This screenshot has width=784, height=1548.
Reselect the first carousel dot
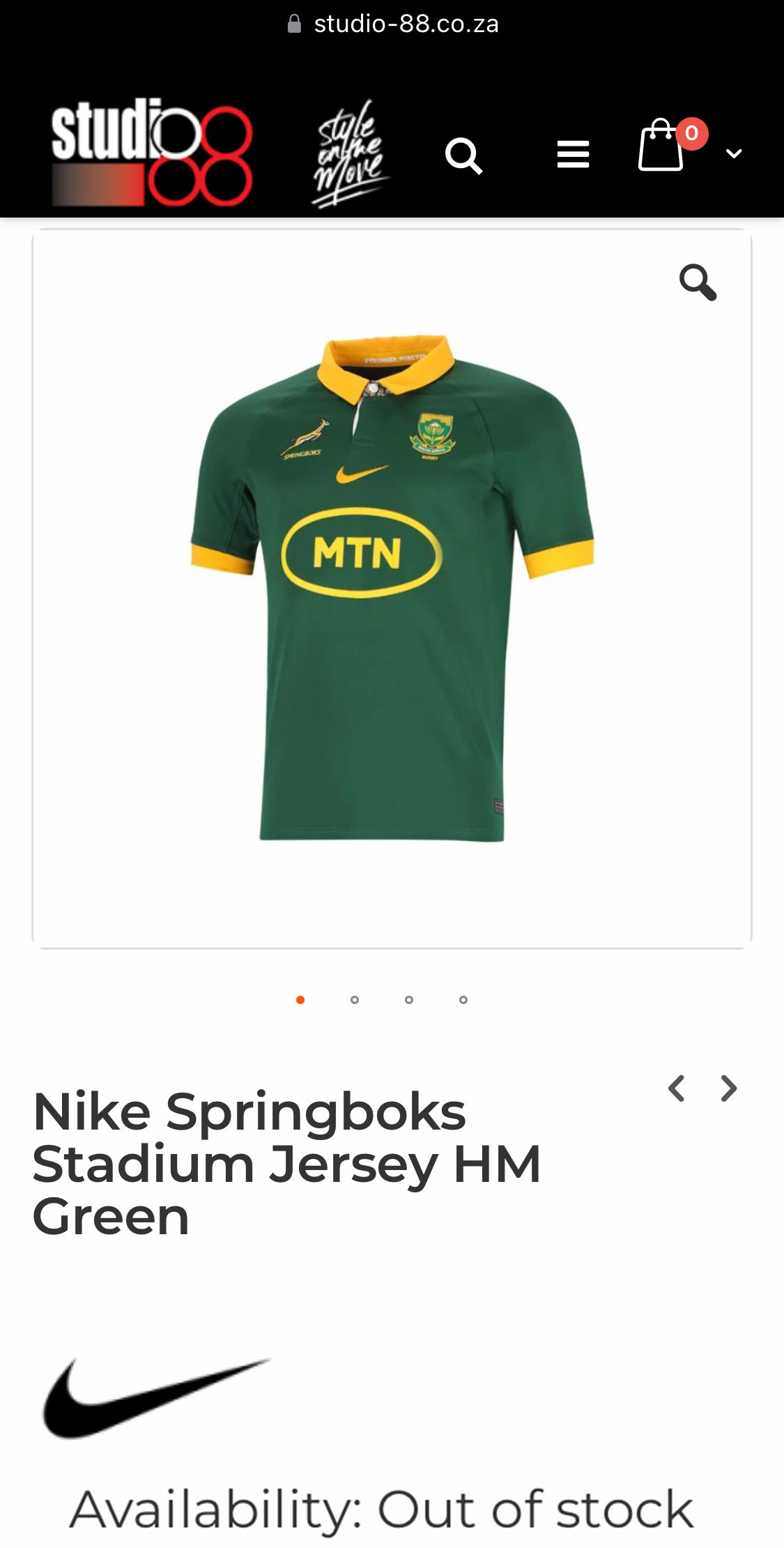(x=300, y=1000)
